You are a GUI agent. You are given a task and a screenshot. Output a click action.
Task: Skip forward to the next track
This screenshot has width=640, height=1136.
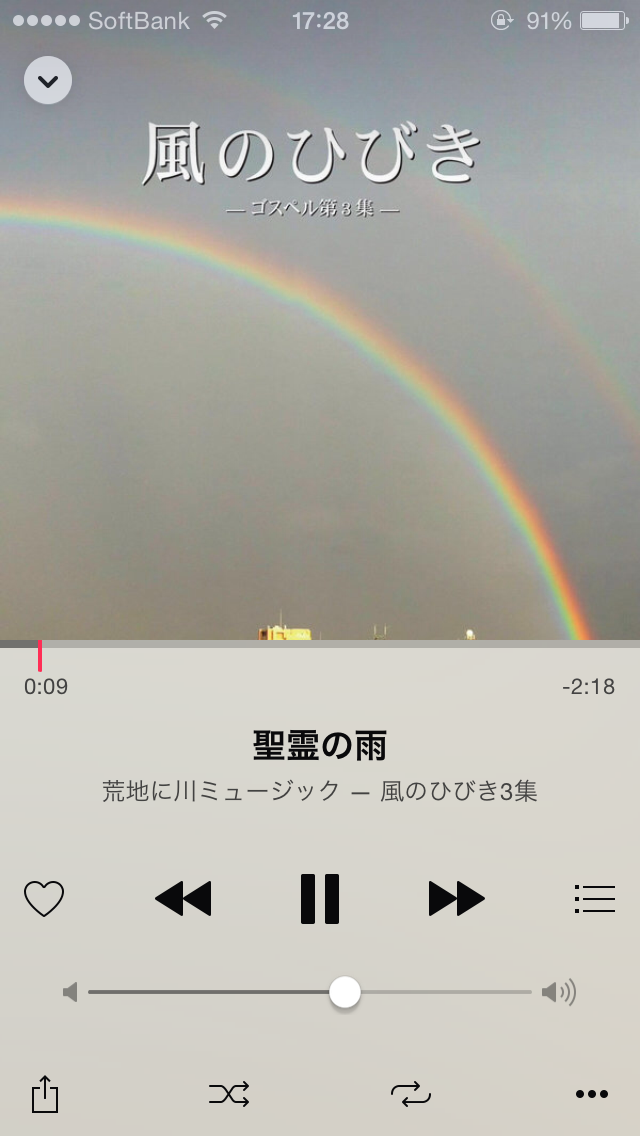(457, 899)
